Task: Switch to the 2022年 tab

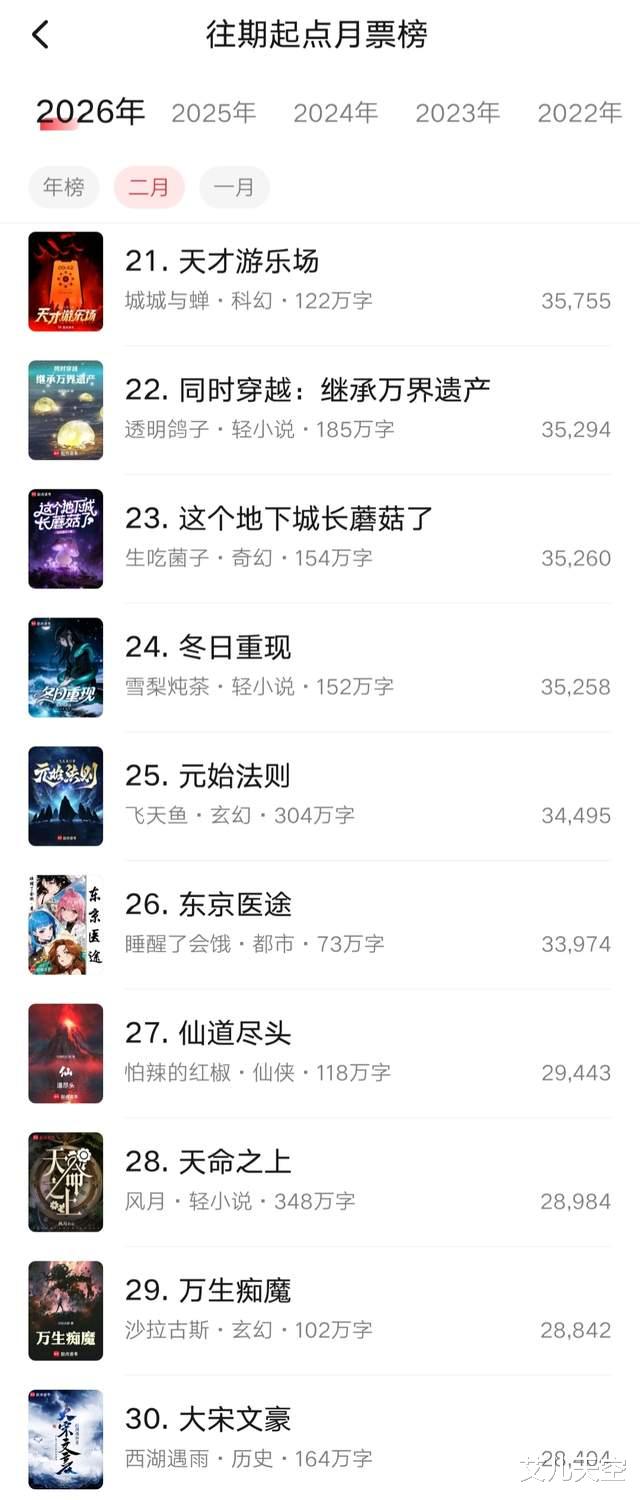Action: point(579,113)
